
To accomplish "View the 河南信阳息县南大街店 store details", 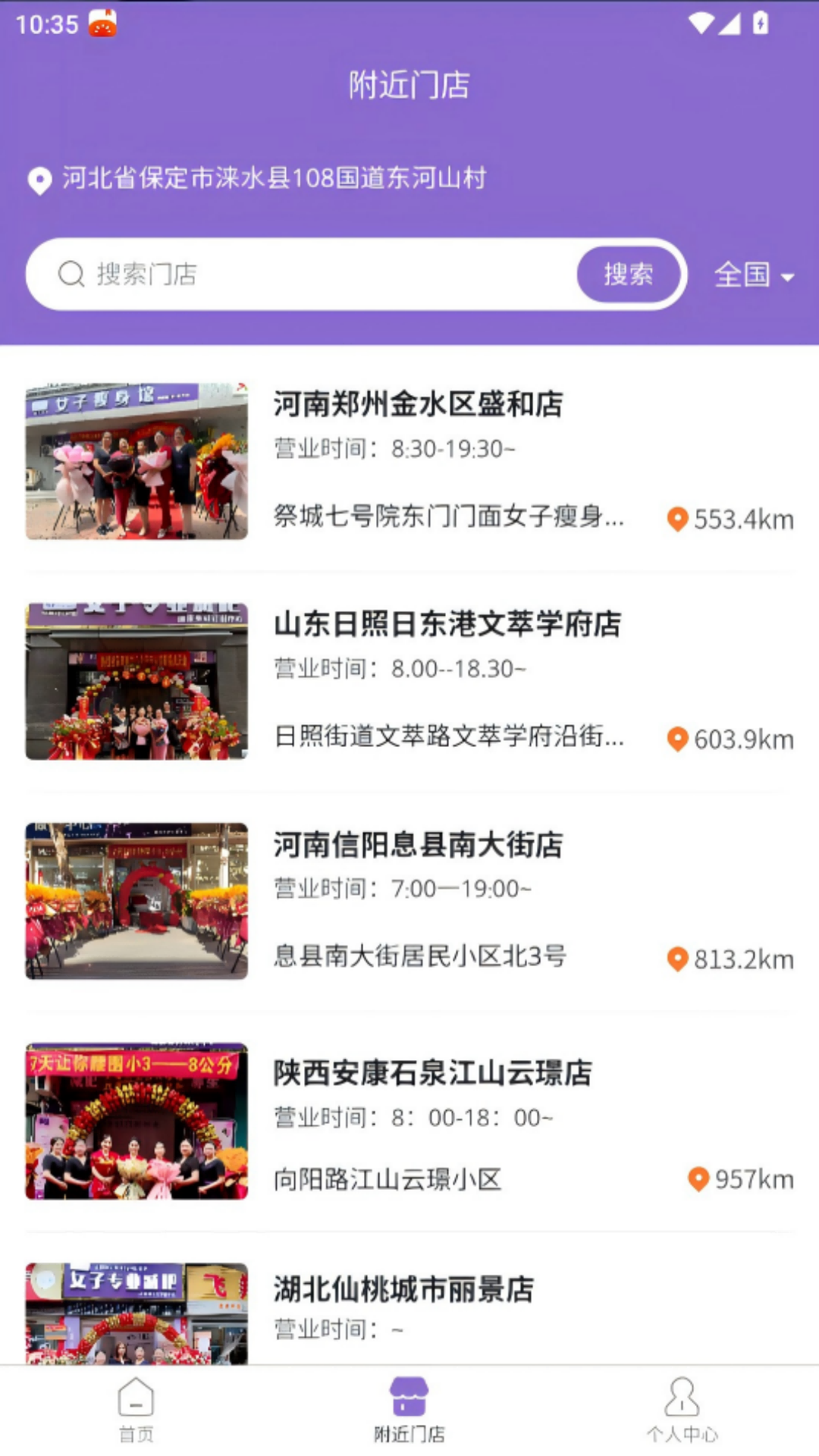I will pos(418,844).
